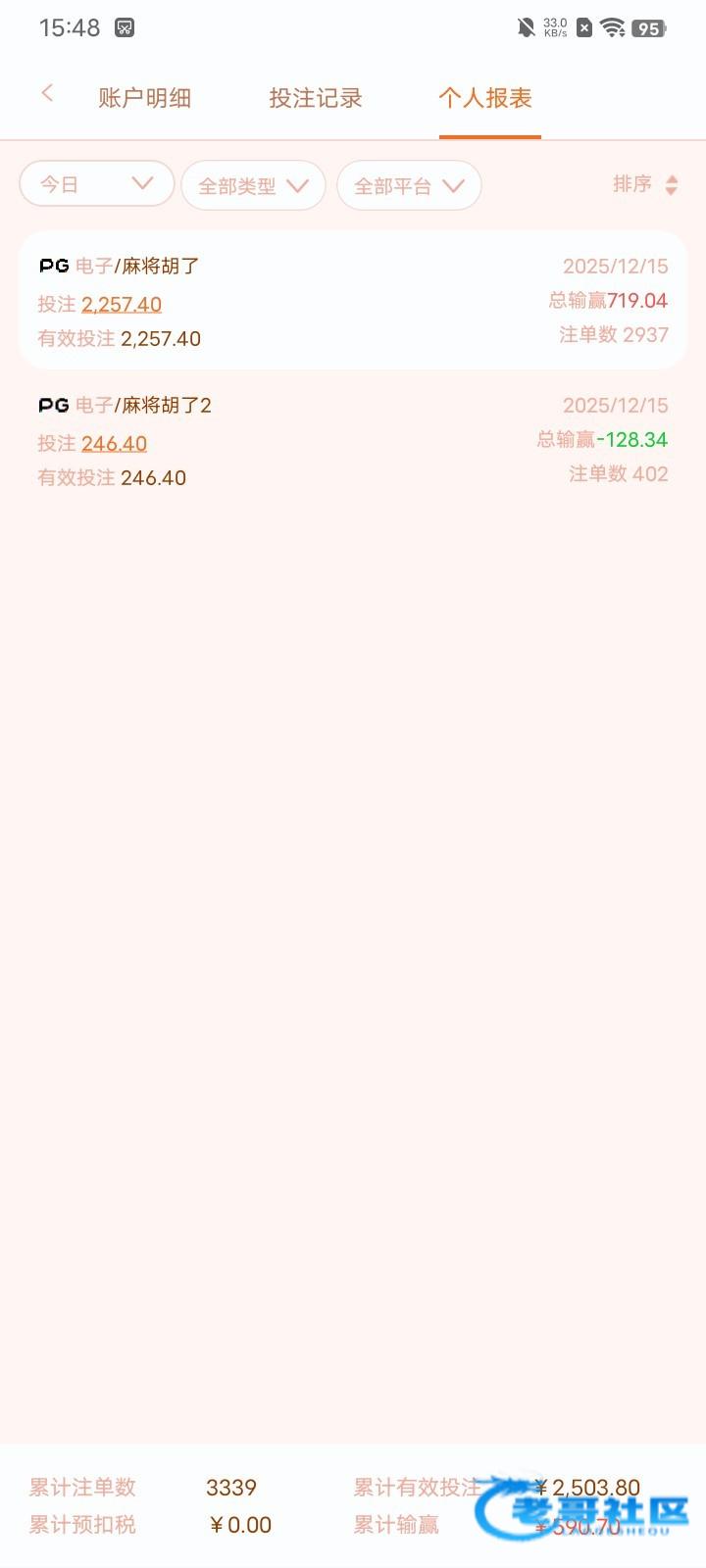Select the 个人报表 tab
This screenshot has height=1568, width=706.
(x=485, y=98)
